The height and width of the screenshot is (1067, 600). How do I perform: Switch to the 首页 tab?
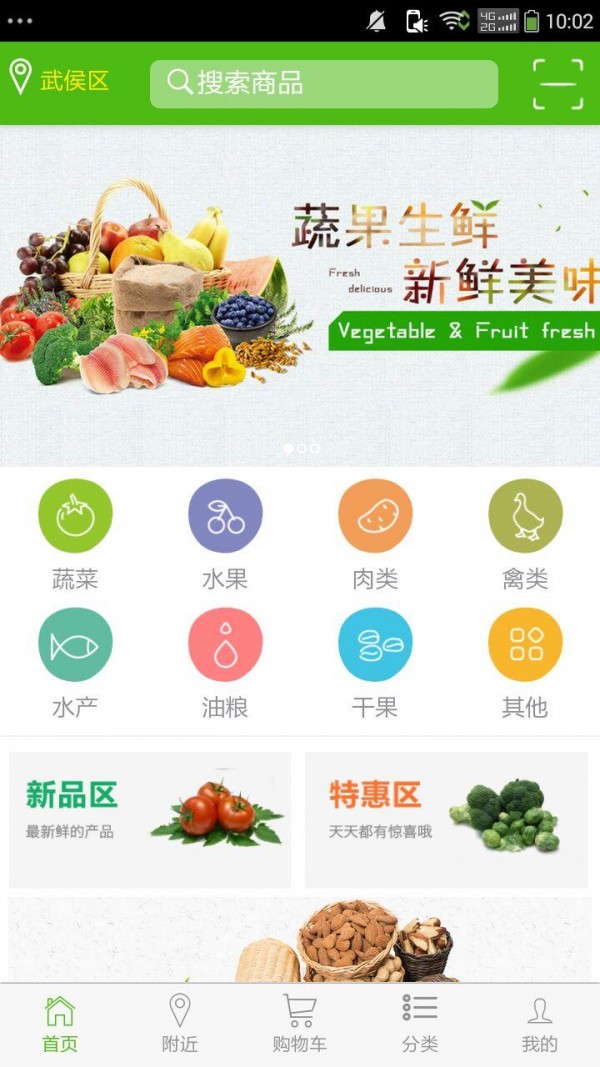60,1024
